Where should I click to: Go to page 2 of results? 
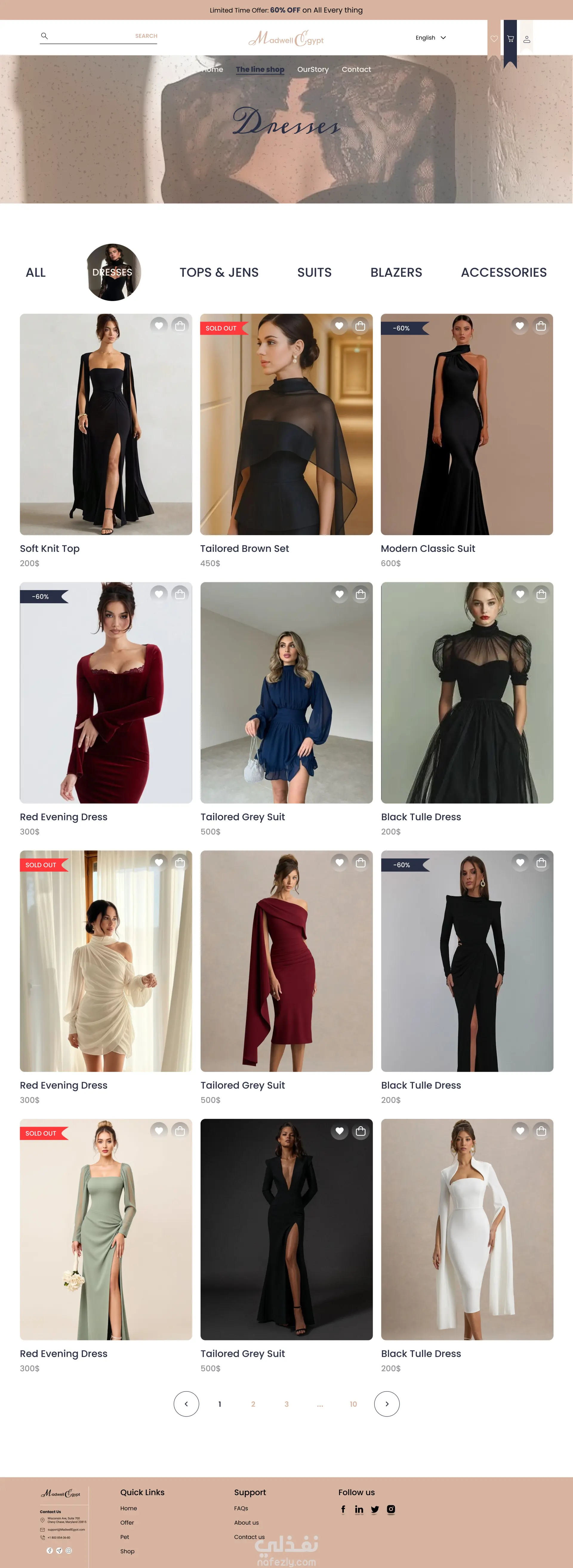(x=253, y=1404)
